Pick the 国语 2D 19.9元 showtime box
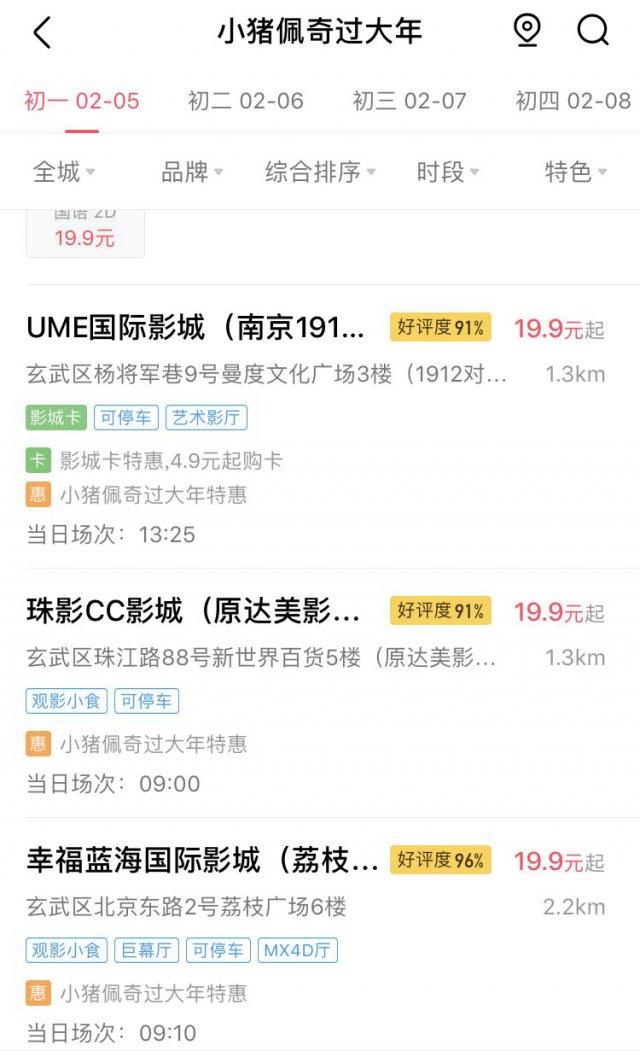Viewport: 640px width, 1057px height. (x=85, y=233)
